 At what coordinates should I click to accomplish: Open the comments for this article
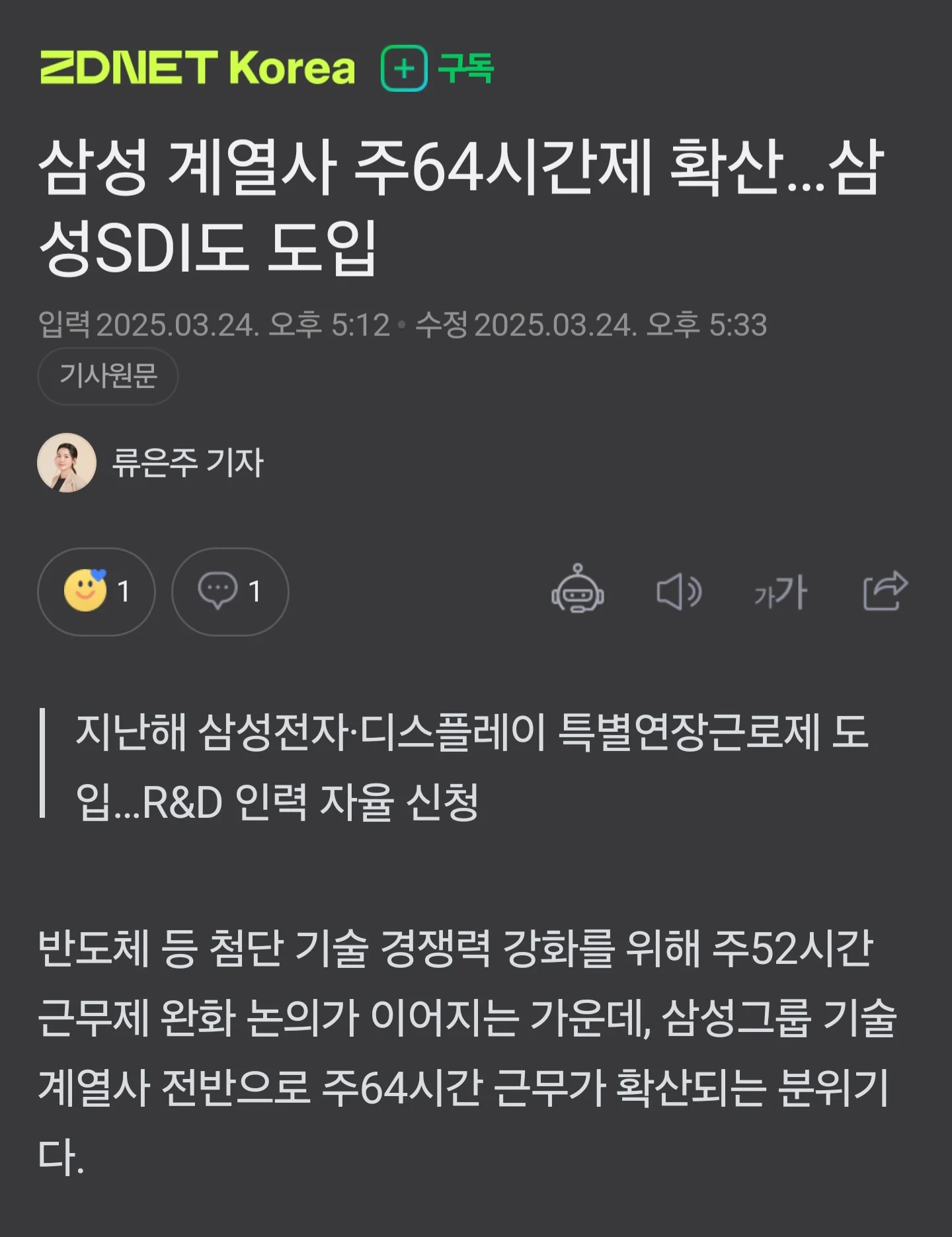click(x=229, y=591)
